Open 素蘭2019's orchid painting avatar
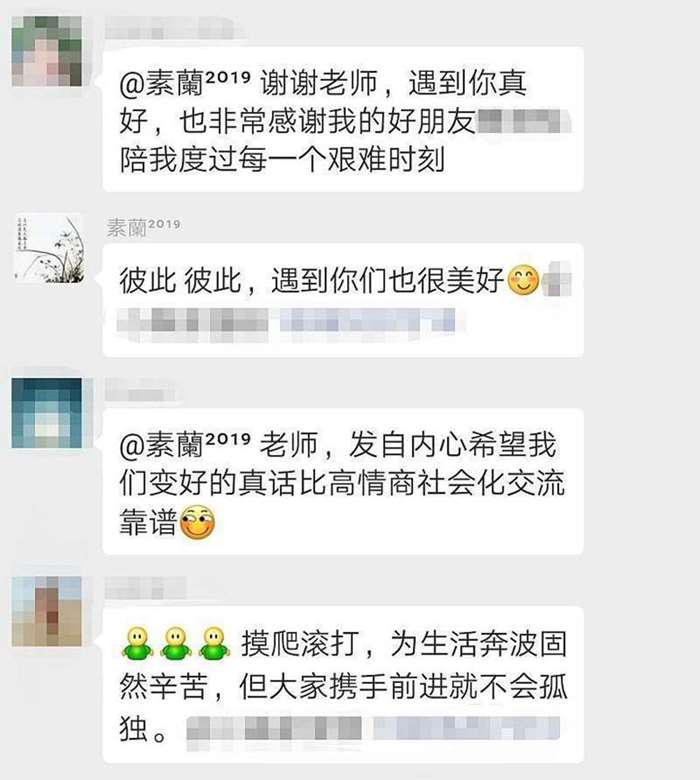 48,249
